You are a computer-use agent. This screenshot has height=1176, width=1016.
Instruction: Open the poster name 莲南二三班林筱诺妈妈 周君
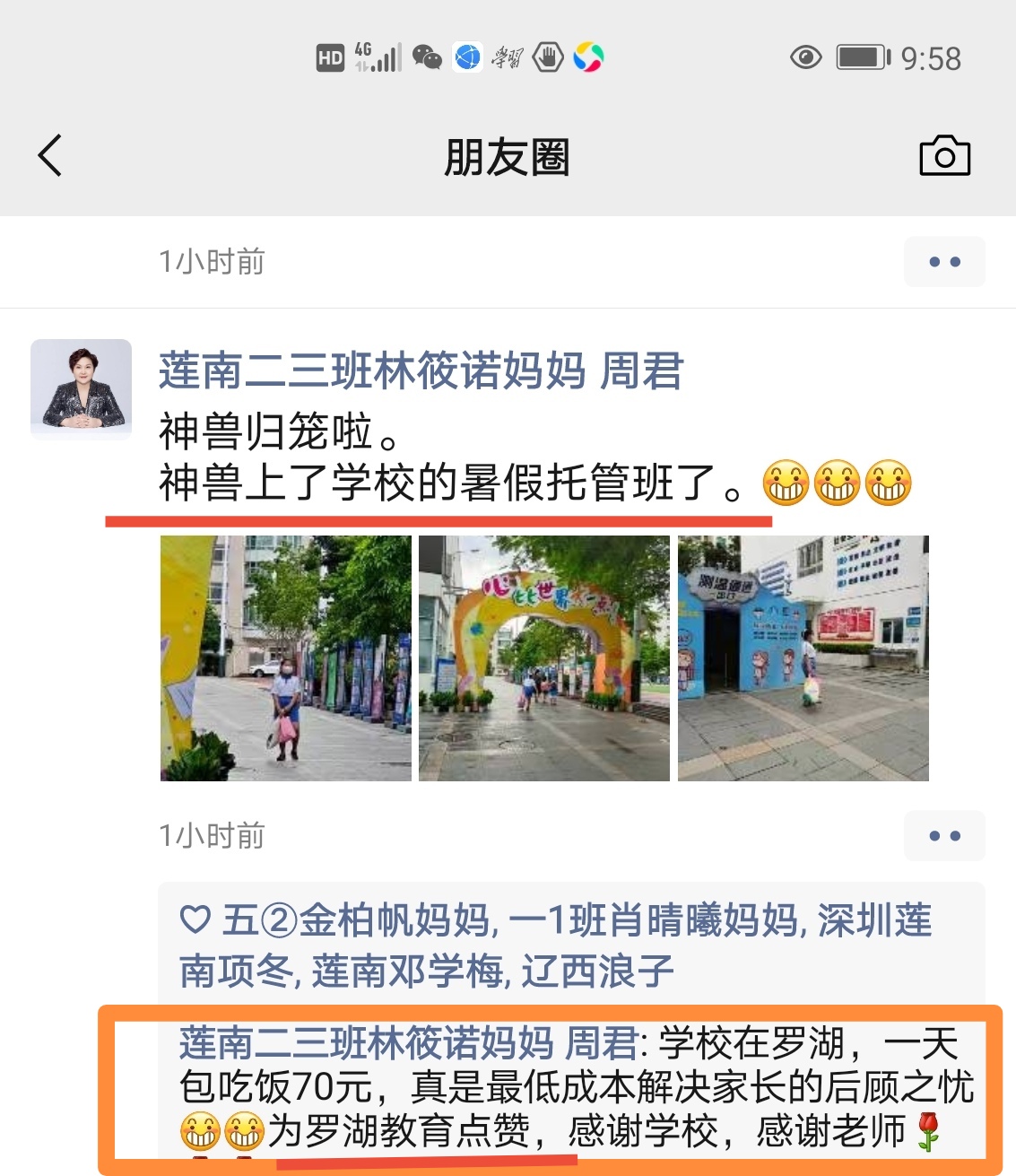[x=421, y=371]
